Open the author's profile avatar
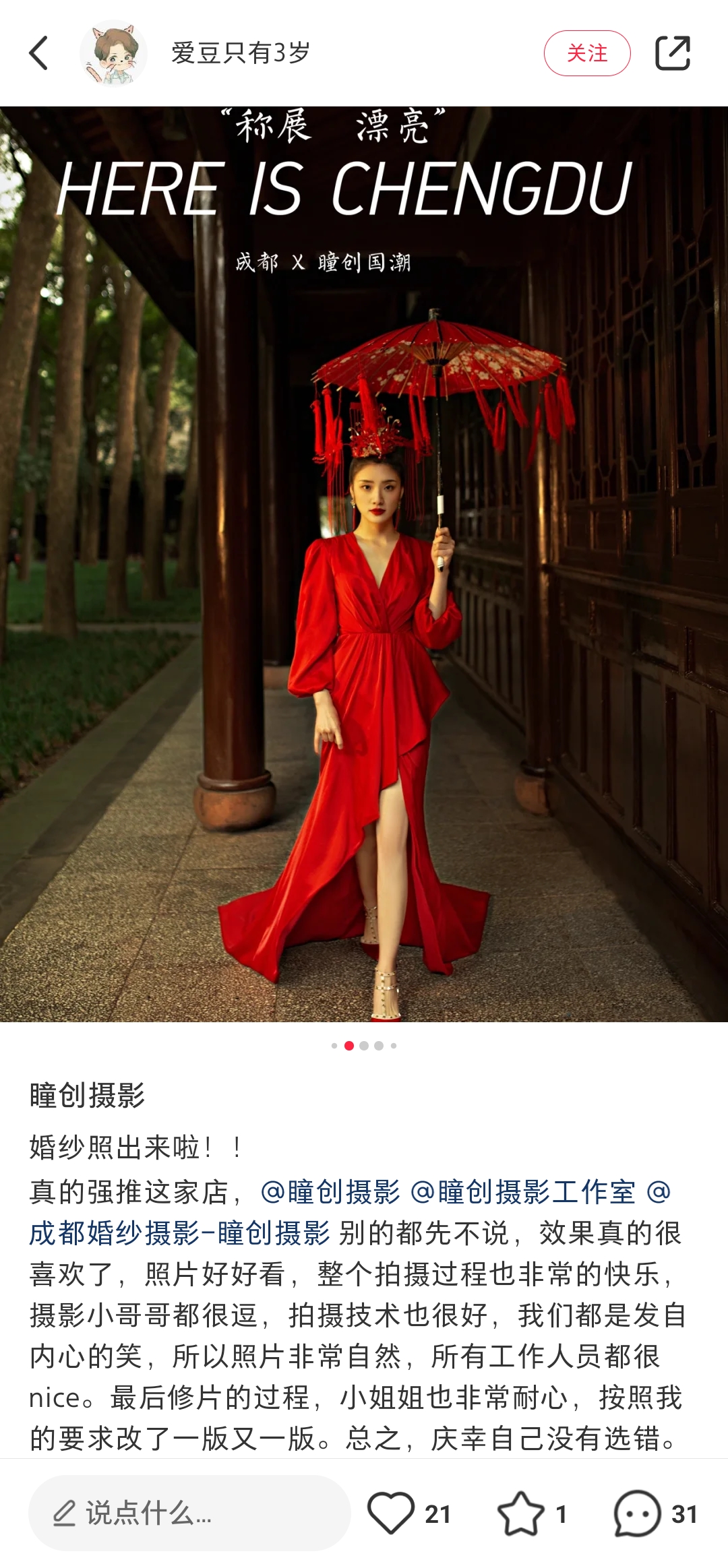 113,53
